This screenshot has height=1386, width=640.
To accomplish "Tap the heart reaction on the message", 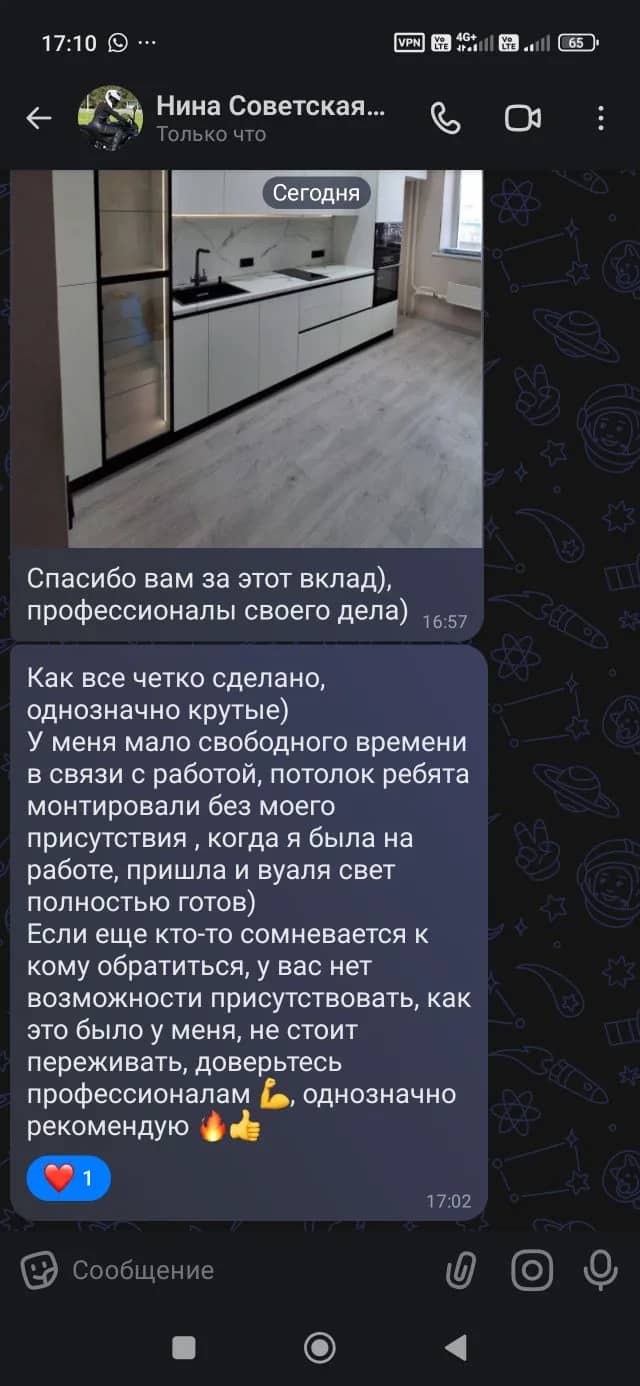I will point(68,1178).
